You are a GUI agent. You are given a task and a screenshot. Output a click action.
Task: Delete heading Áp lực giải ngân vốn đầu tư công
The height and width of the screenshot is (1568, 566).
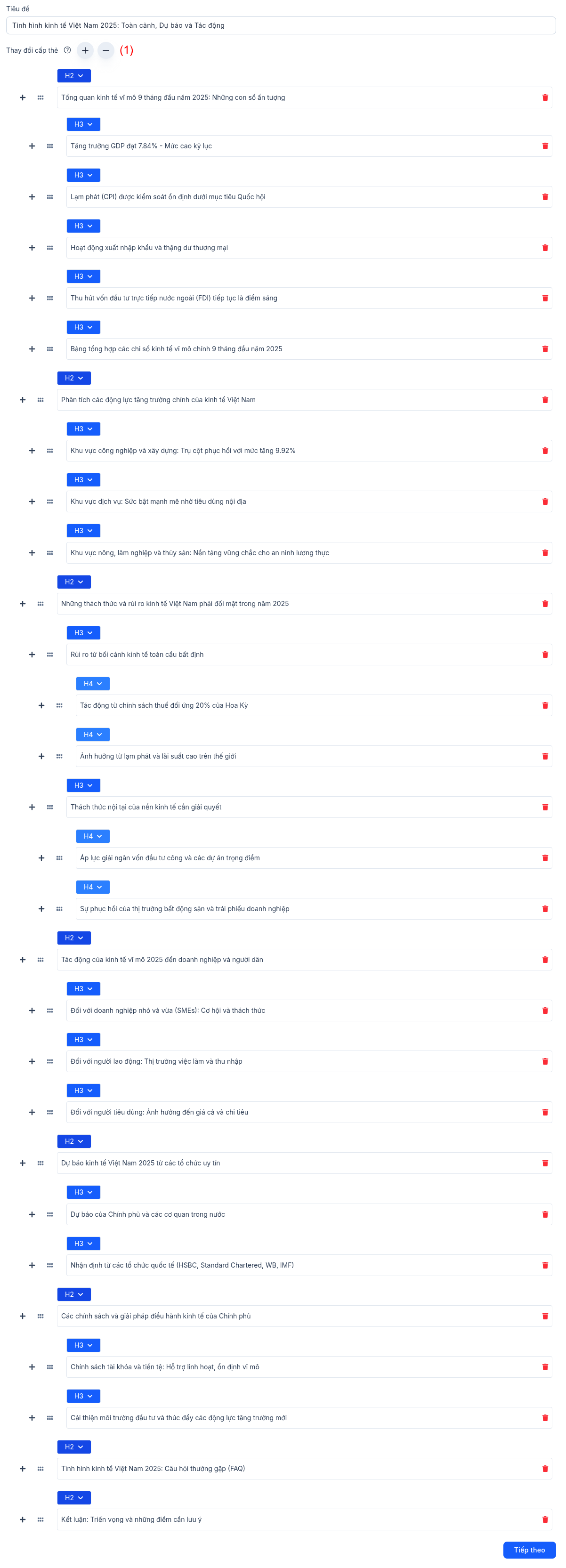tap(545, 857)
